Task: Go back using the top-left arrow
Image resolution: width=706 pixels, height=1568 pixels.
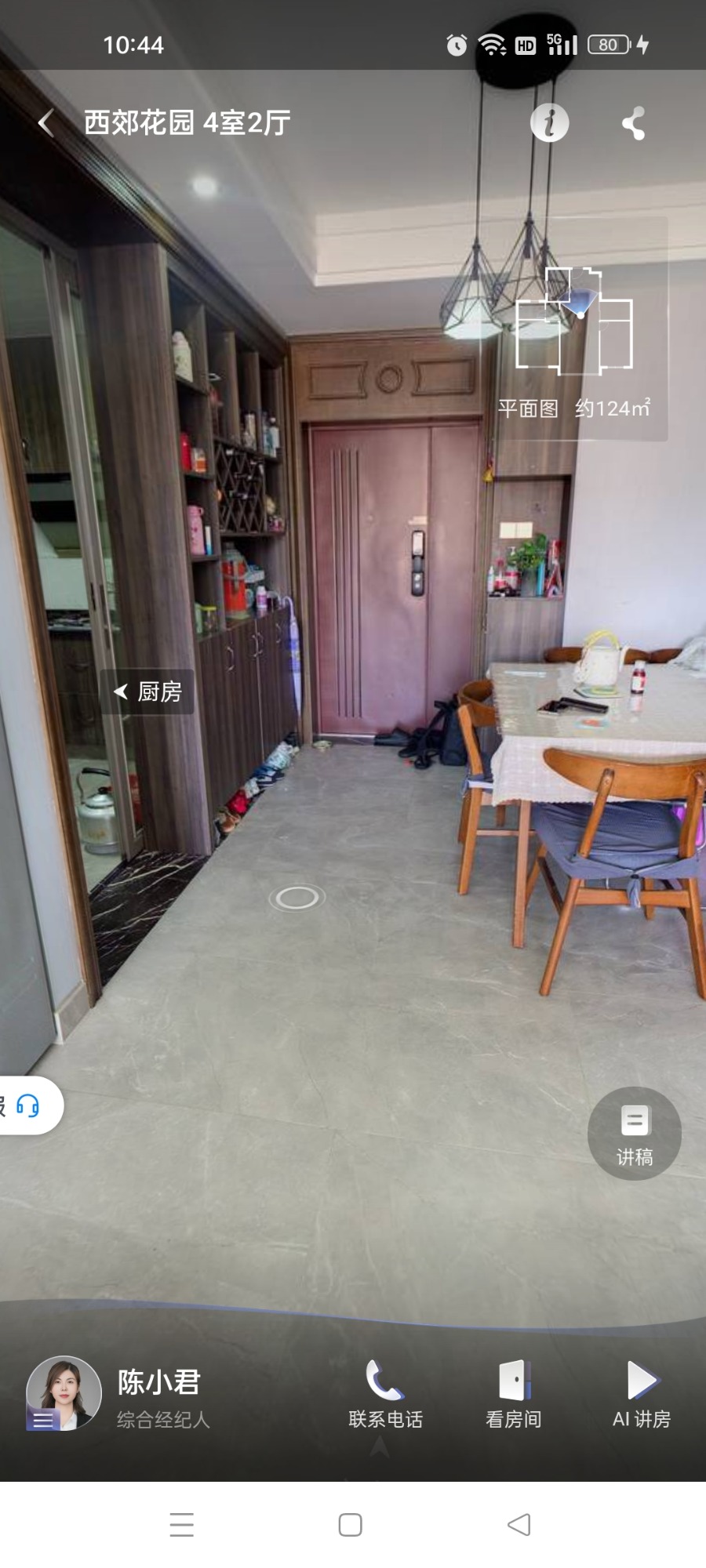Action: [x=47, y=123]
